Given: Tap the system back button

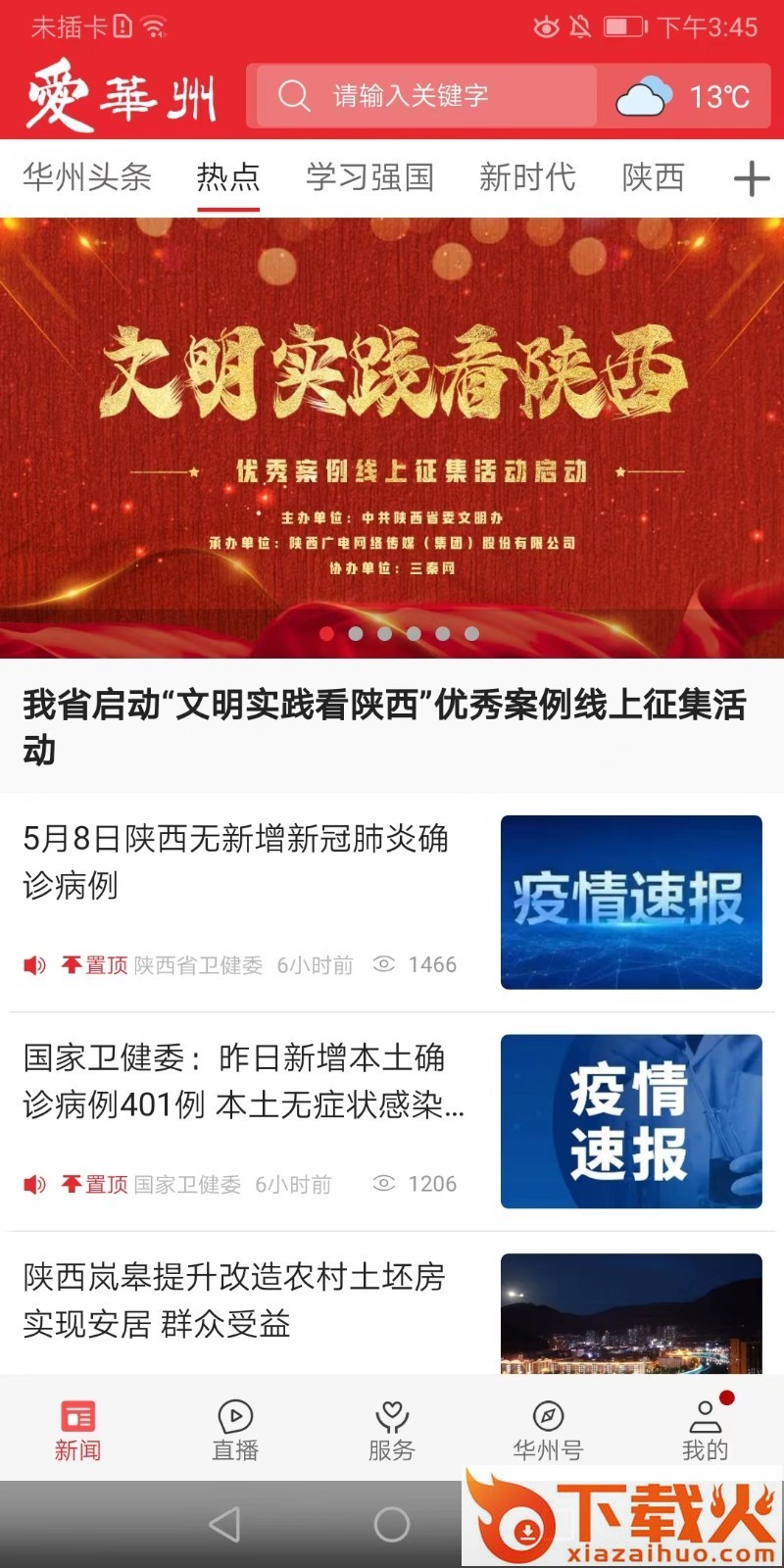Looking at the screenshot, I should (225, 1524).
